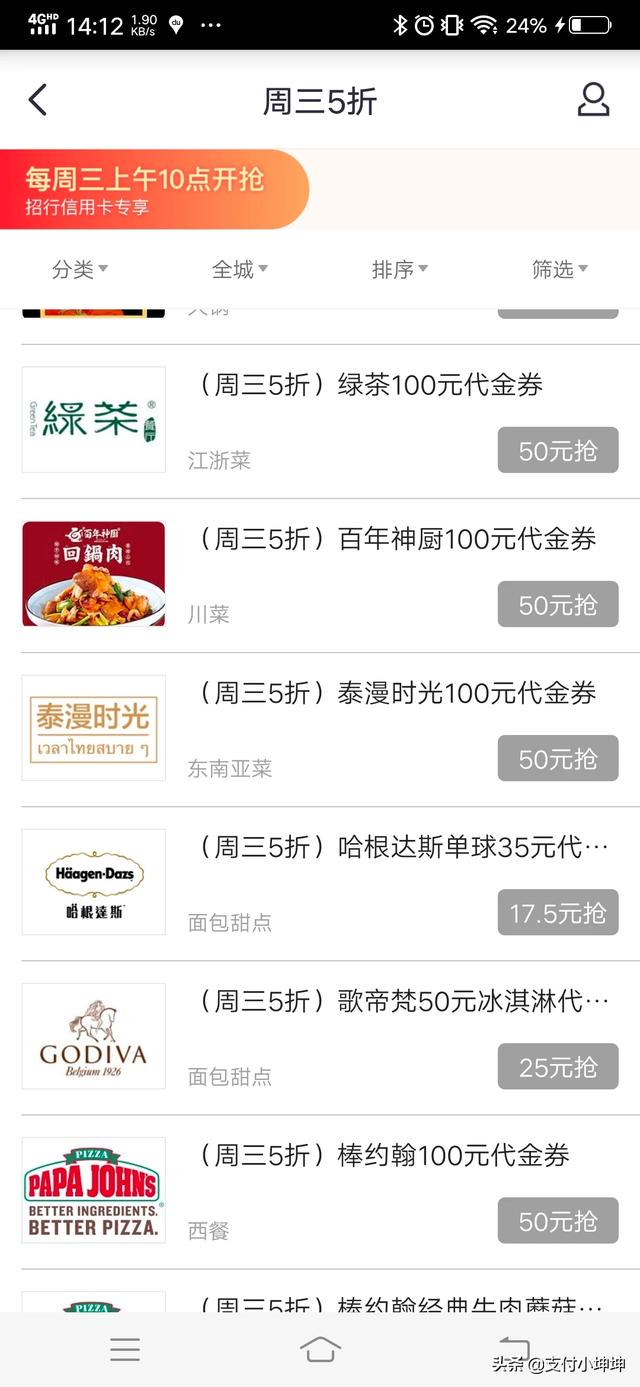Open the 泰漫时光100元代金券 listing
Image resolution: width=640 pixels, height=1387 pixels.
(397, 693)
